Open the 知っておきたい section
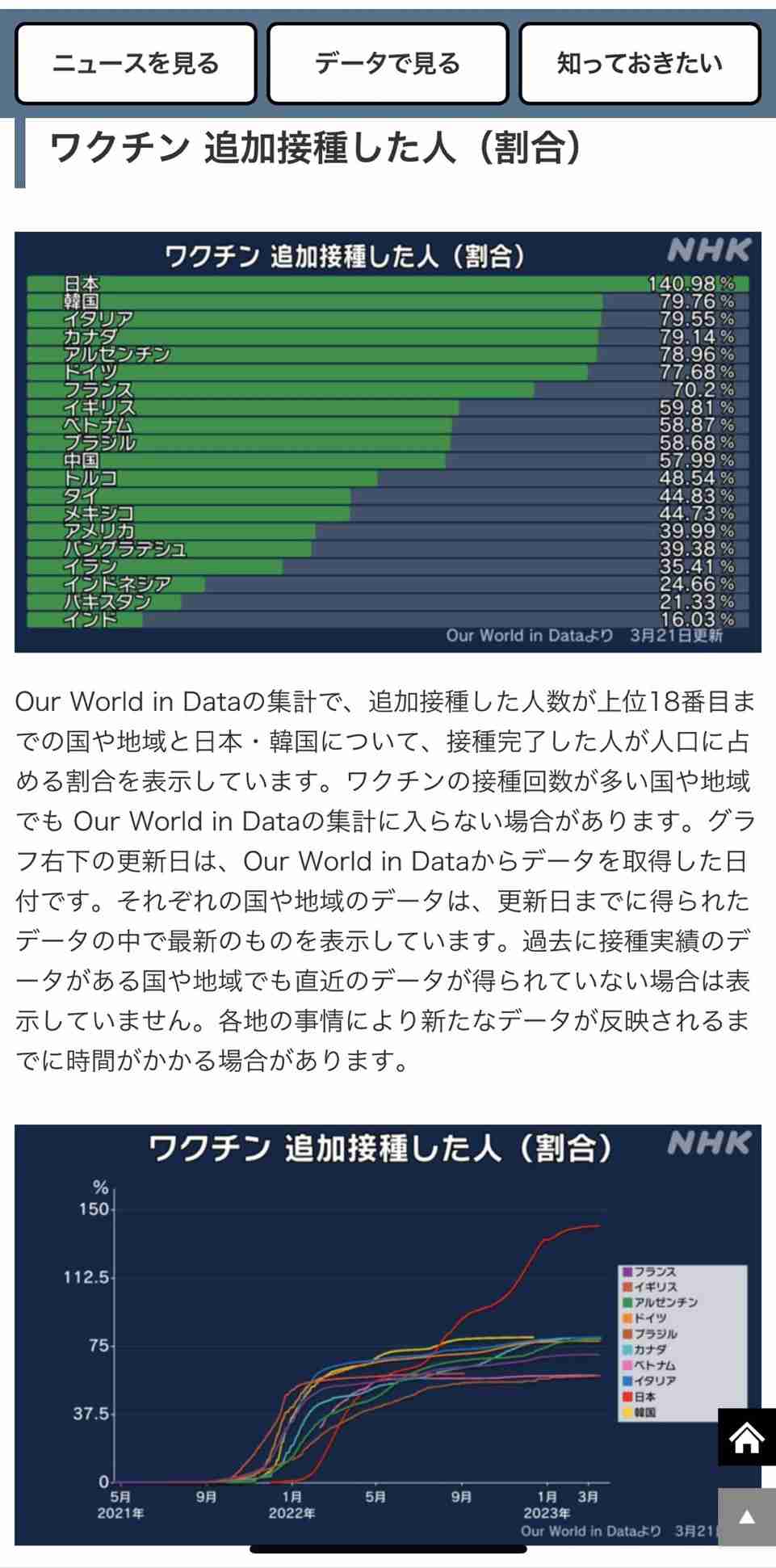Viewport: 776px width, 1568px height. 640,63
